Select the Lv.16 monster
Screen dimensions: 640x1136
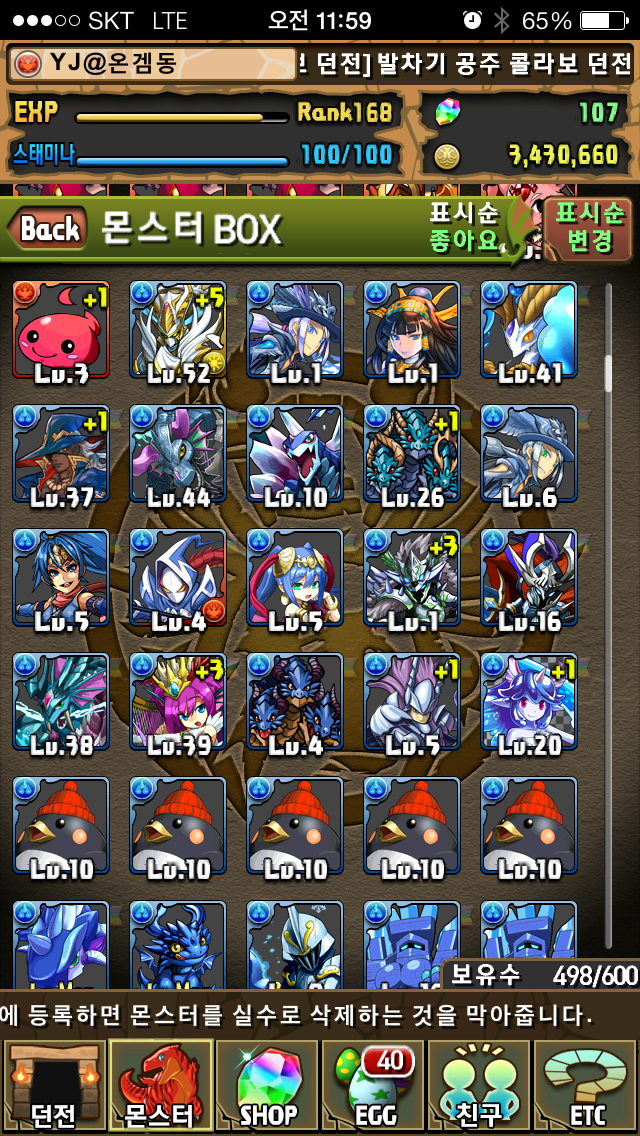point(529,577)
